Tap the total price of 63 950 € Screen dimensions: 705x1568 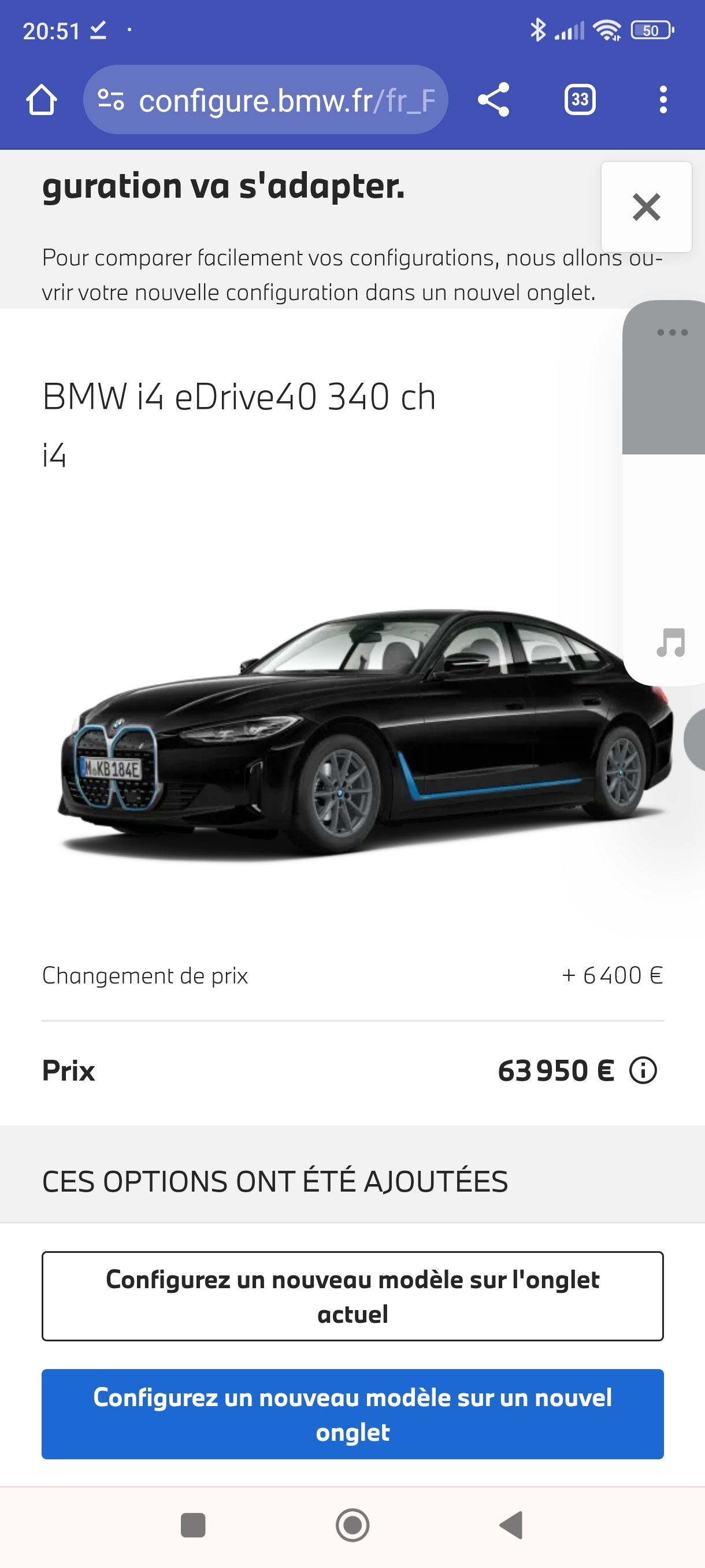tap(555, 1071)
